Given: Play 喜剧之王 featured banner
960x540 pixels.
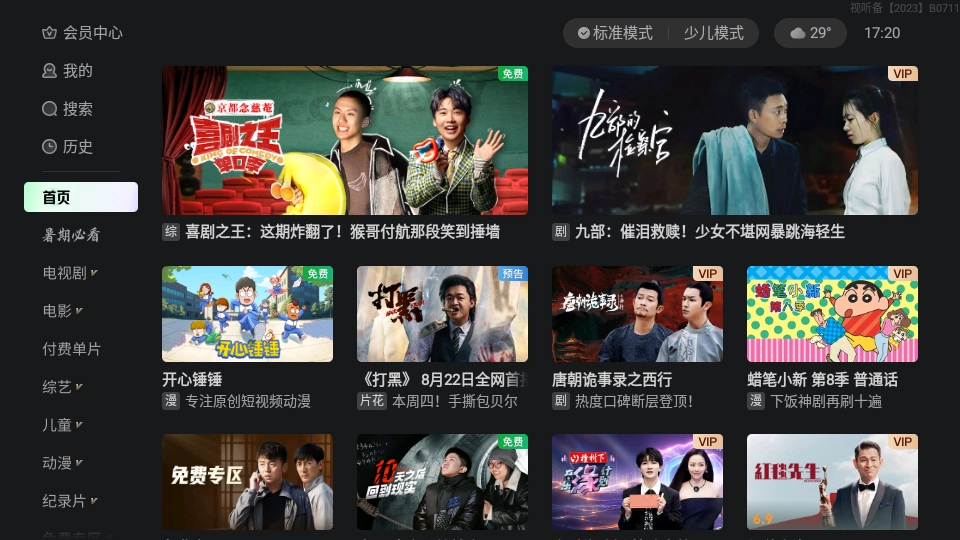Looking at the screenshot, I should 345,141.
